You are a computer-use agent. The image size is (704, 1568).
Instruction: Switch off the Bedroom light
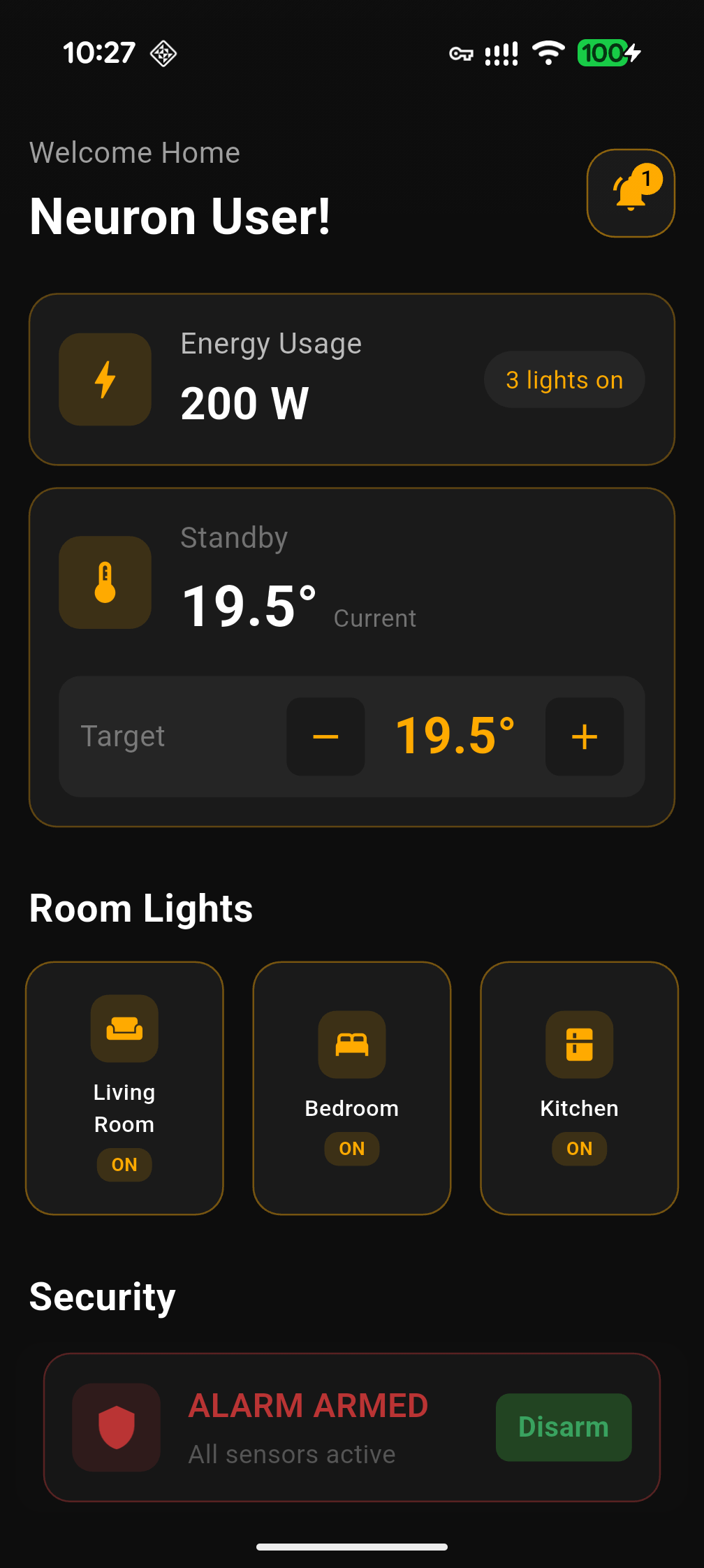coord(351,1149)
